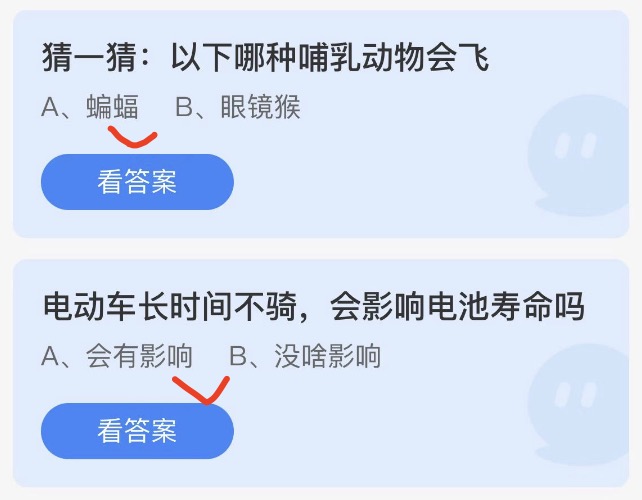The height and width of the screenshot is (500, 642).
Task: Reveal answer for the 电动车 battery question
Action: [x=137, y=431]
